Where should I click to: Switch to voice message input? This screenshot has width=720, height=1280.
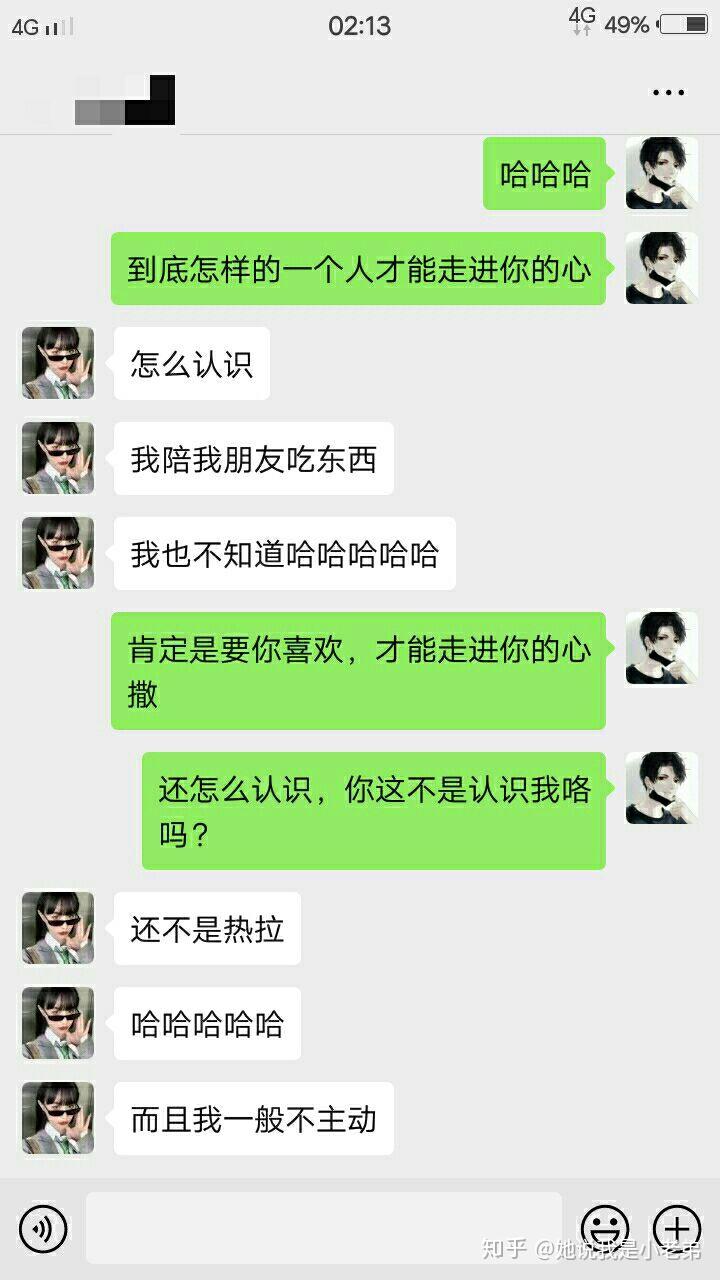click(43, 1229)
